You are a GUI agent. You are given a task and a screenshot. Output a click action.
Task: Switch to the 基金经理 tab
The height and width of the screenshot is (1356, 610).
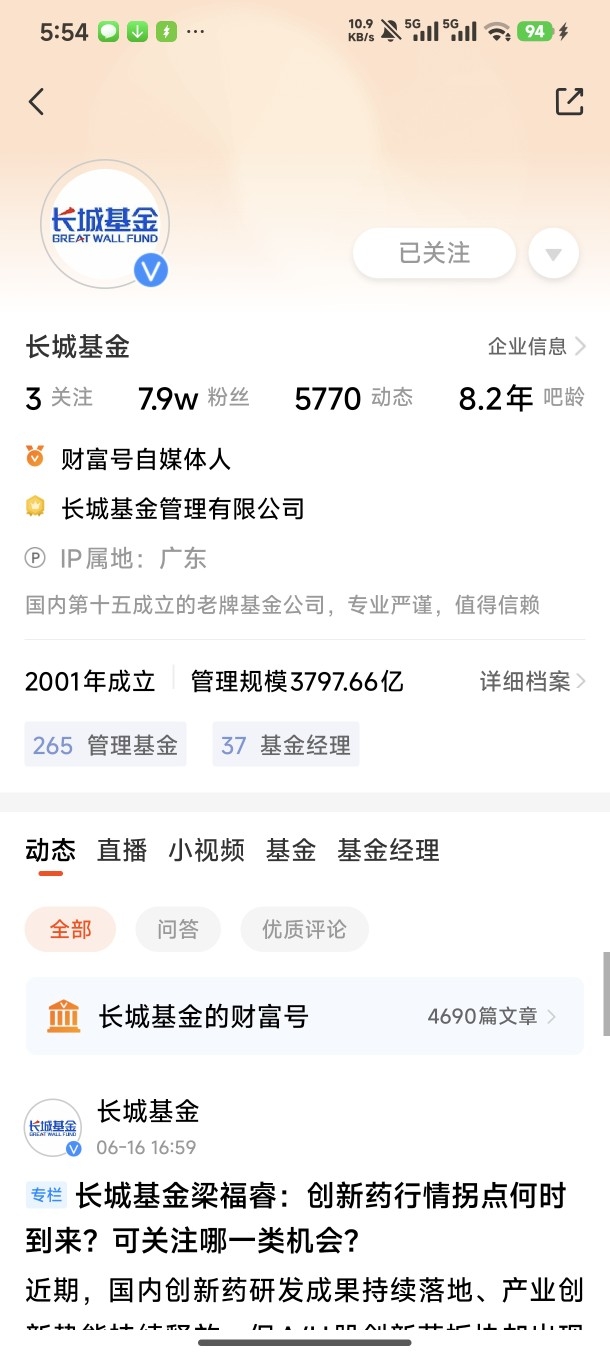point(388,851)
